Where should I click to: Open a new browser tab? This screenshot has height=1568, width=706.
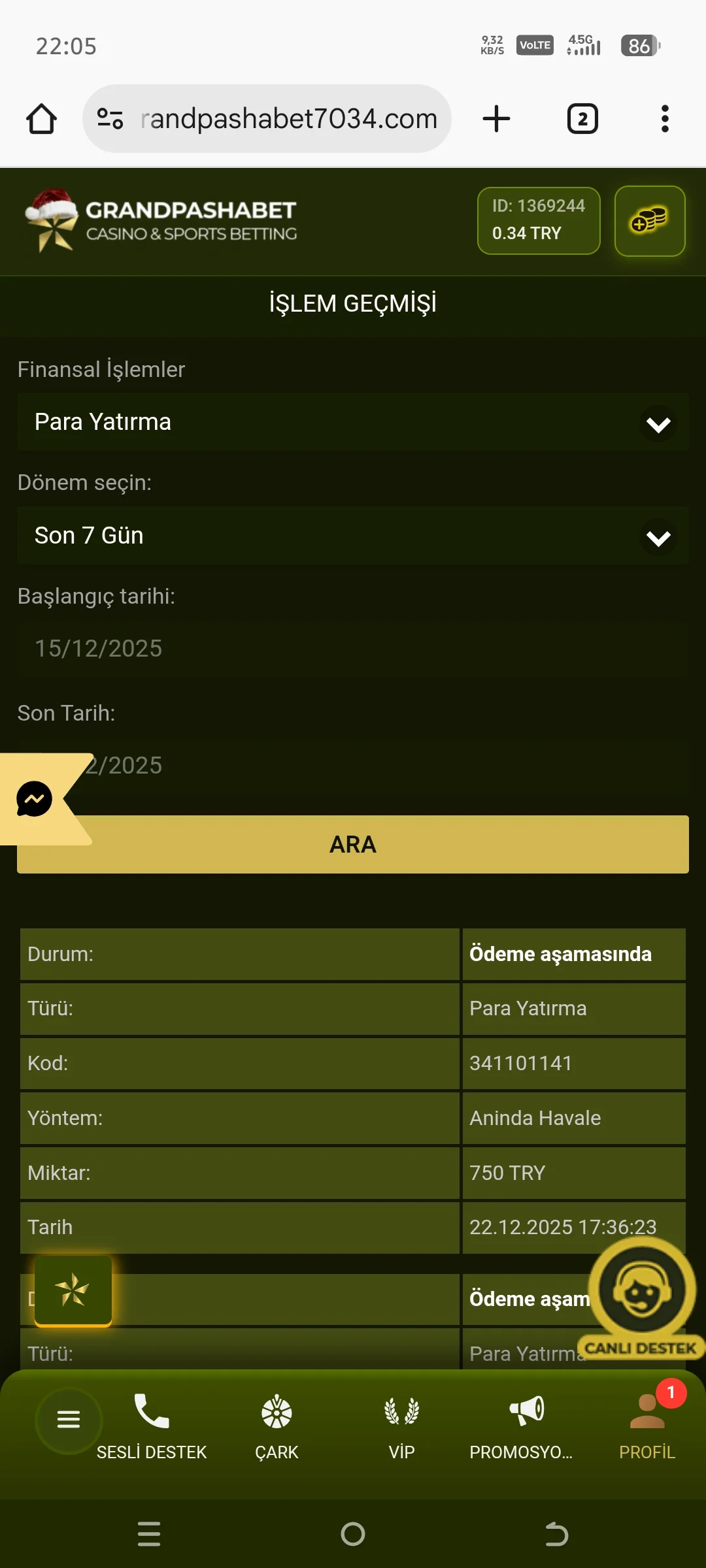(496, 119)
